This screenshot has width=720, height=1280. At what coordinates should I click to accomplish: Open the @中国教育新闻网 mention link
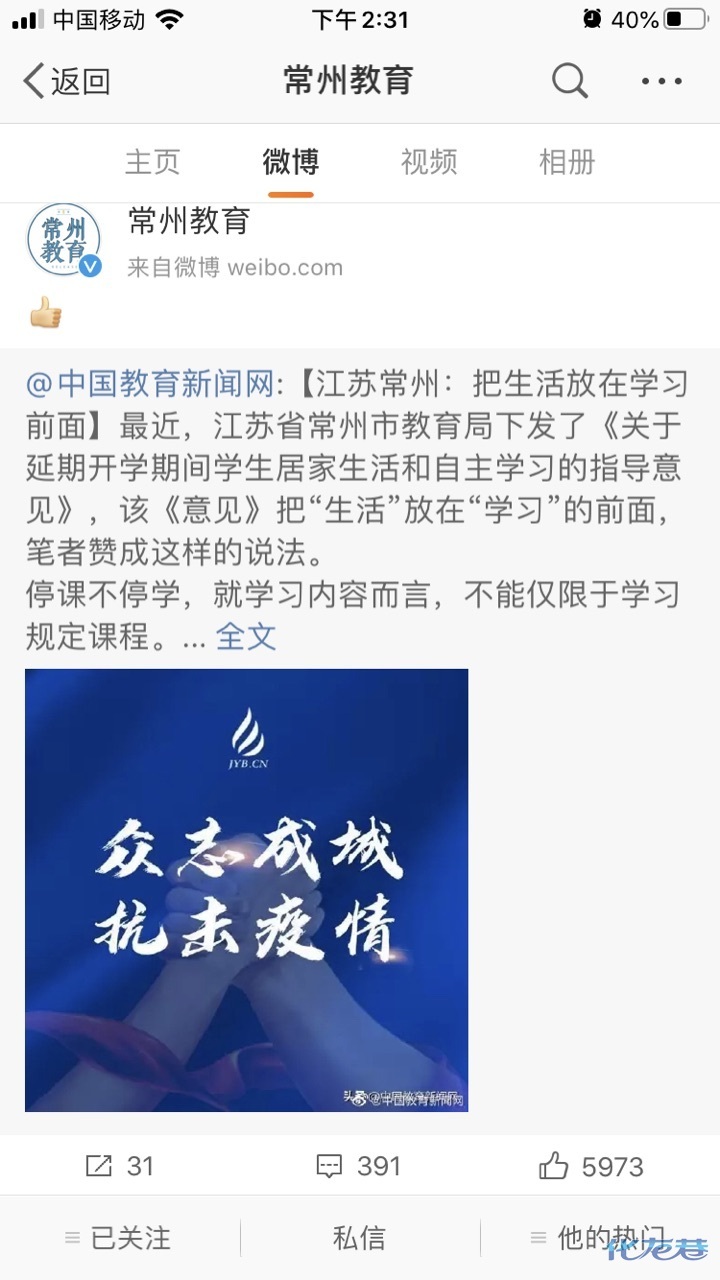[x=149, y=383]
